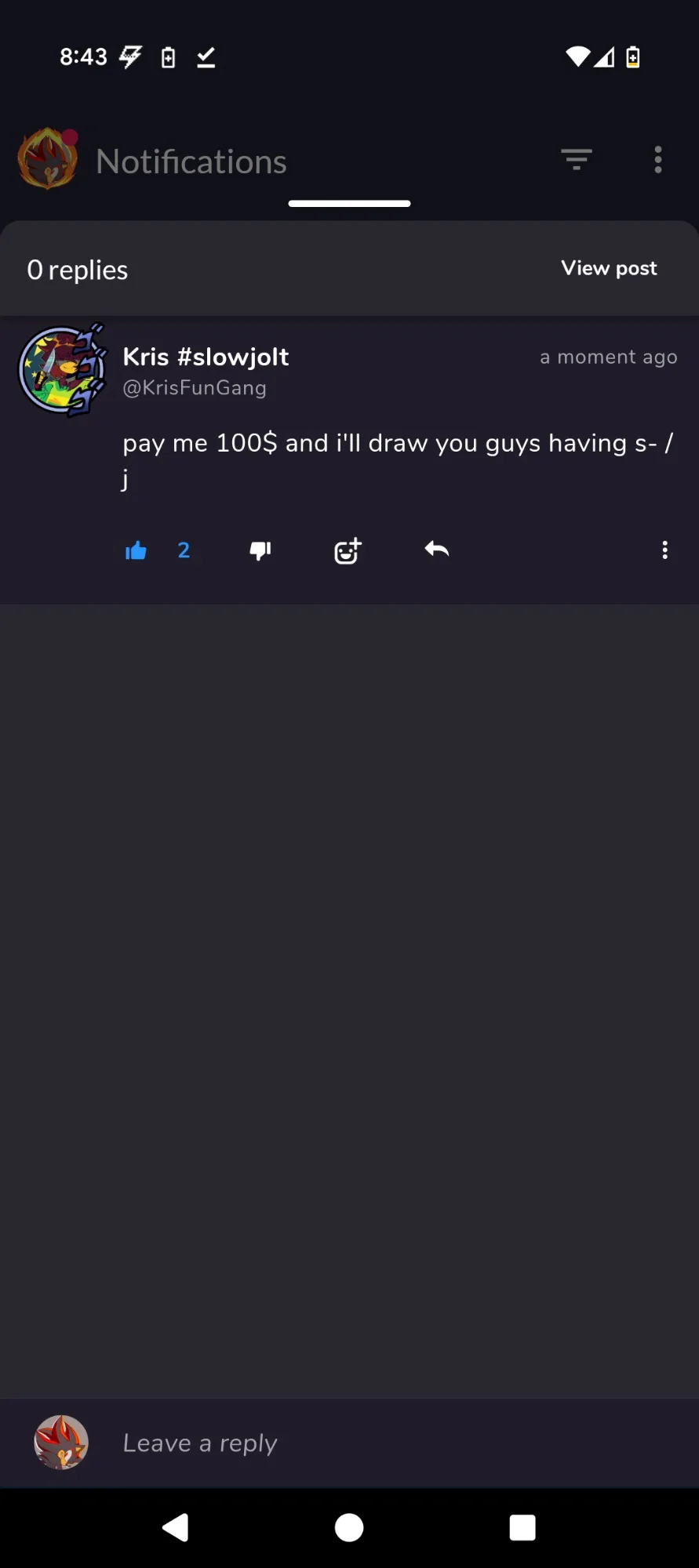Open the top overflow menu
699x1568 pixels.
click(x=658, y=160)
